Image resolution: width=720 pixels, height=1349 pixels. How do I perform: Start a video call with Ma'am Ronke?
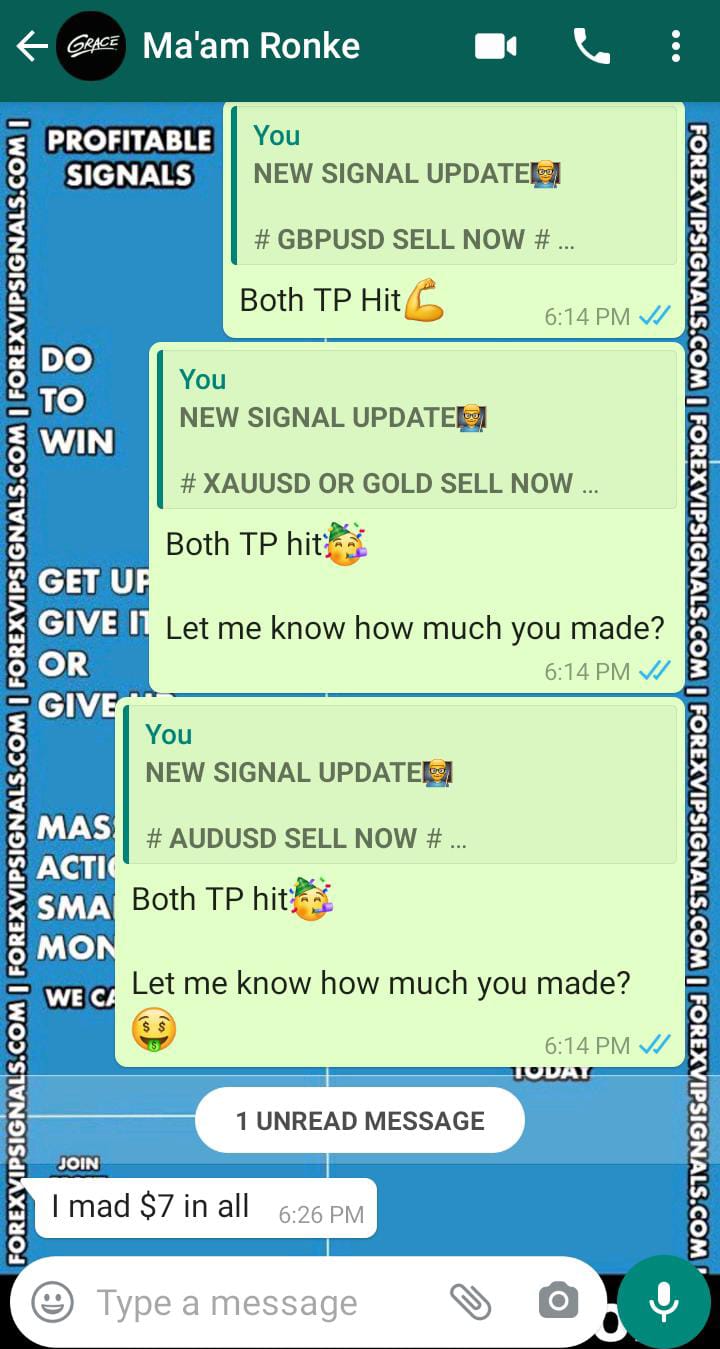495,46
